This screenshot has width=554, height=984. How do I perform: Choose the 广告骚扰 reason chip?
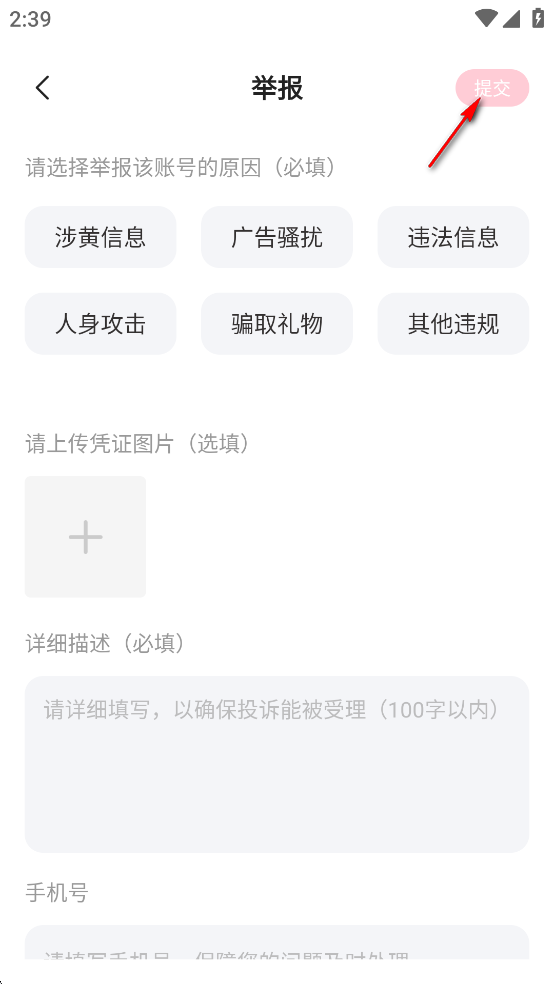tap(277, 237)
